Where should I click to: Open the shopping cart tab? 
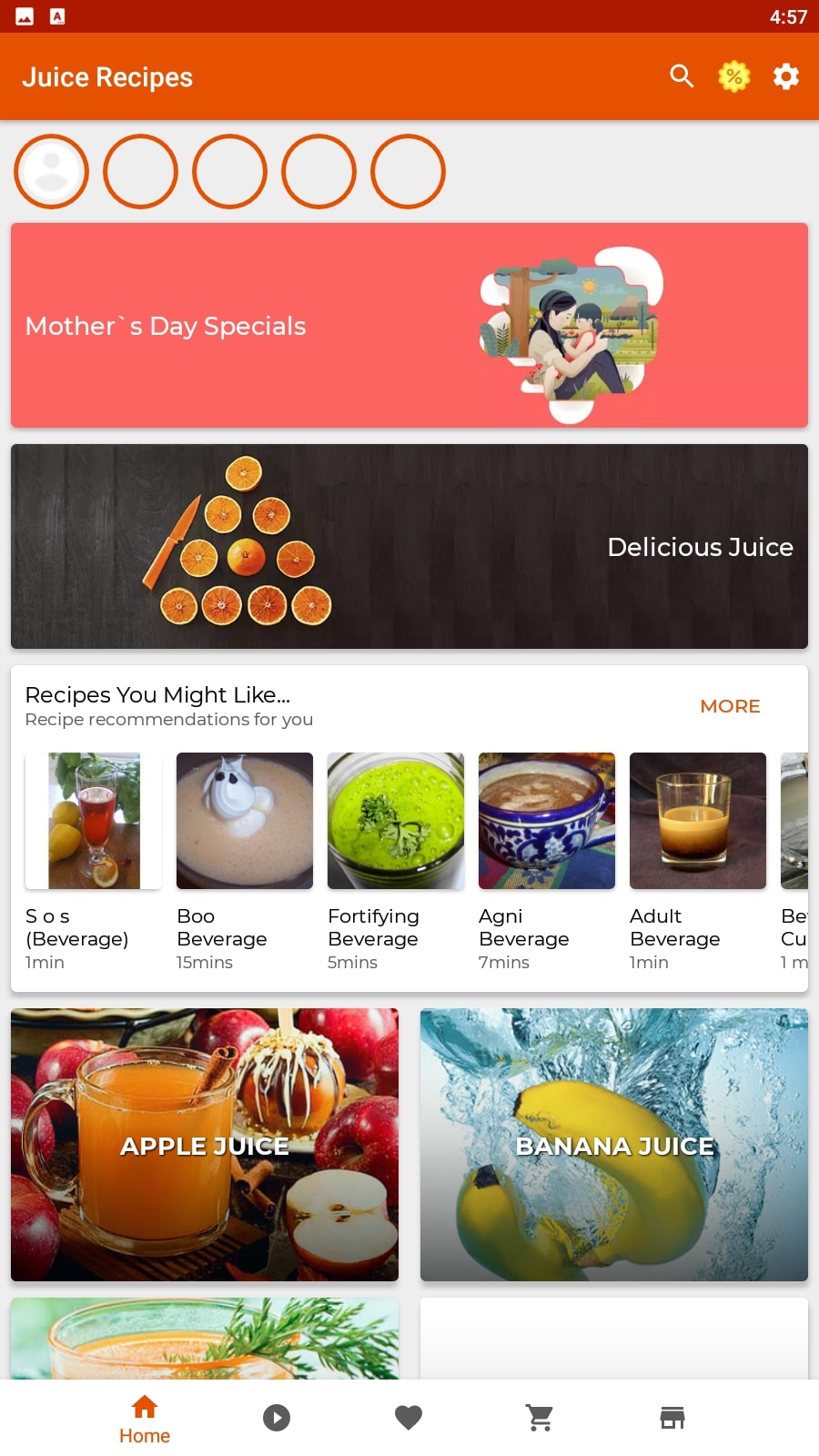pos(541,1418)
